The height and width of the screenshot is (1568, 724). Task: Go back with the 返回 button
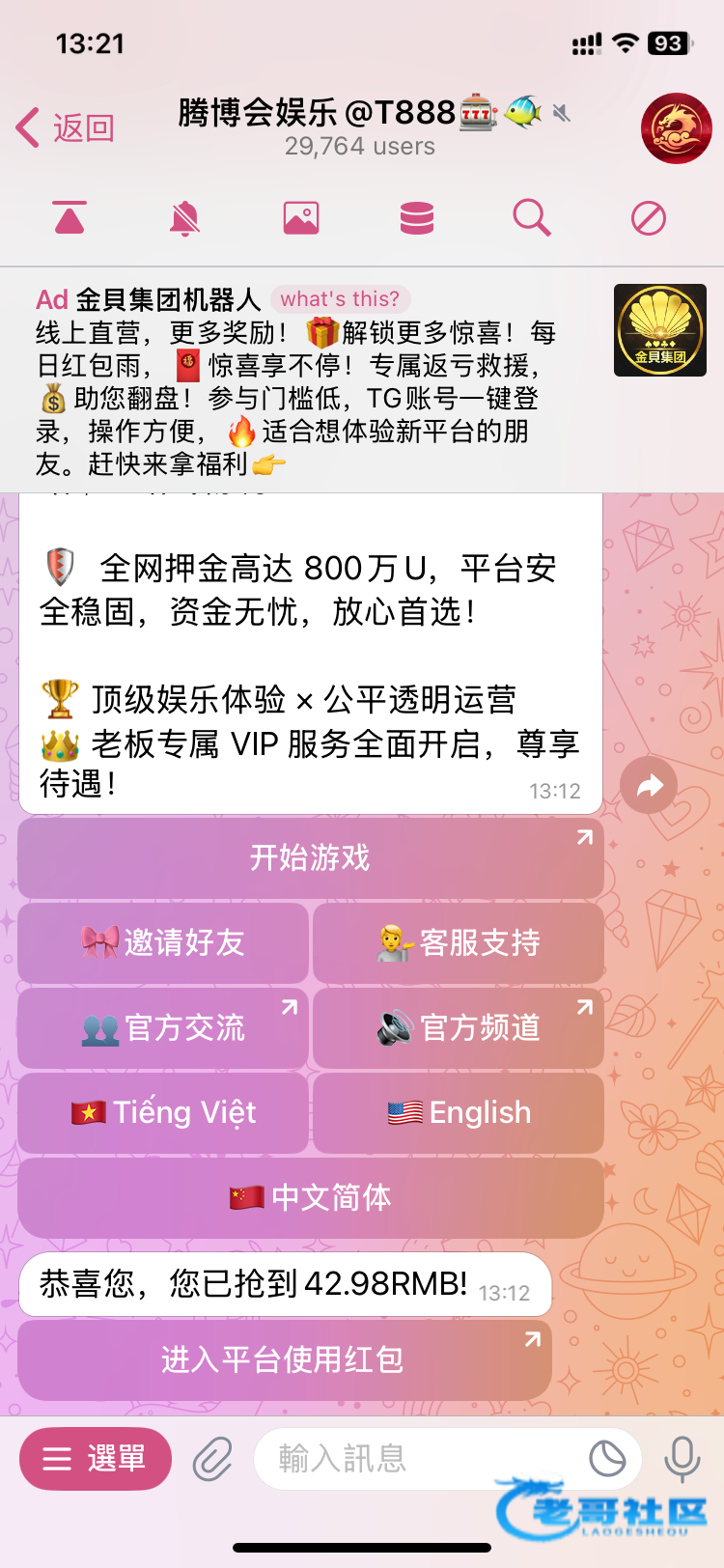point(66,127)
